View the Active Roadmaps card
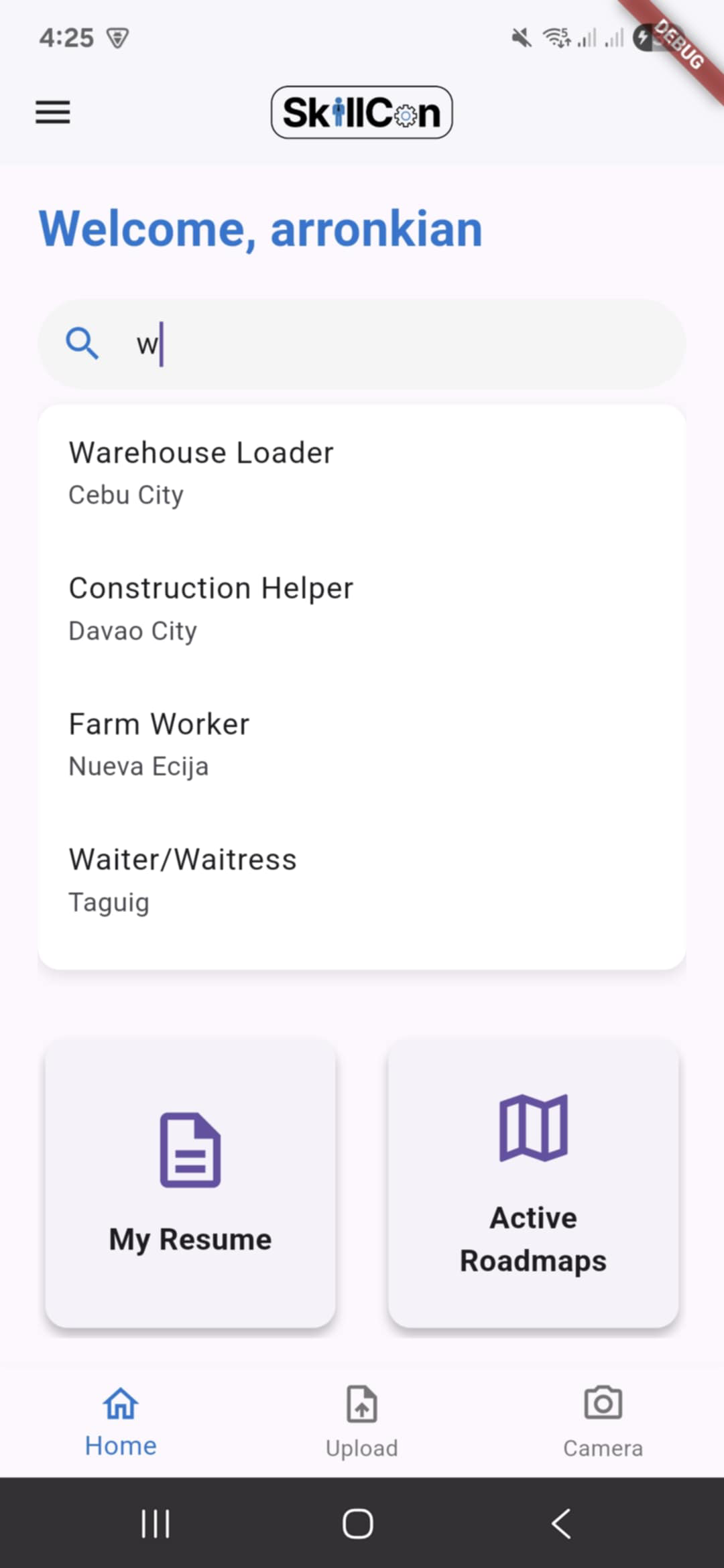Viewport: 724px width, 1568px height. coord(534,1183)
